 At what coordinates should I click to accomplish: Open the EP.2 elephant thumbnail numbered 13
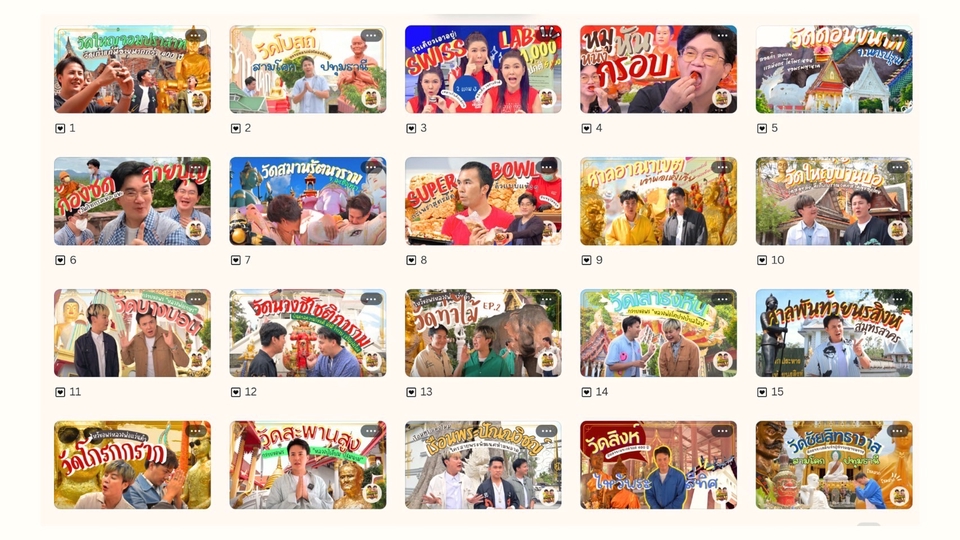point(483,333)
